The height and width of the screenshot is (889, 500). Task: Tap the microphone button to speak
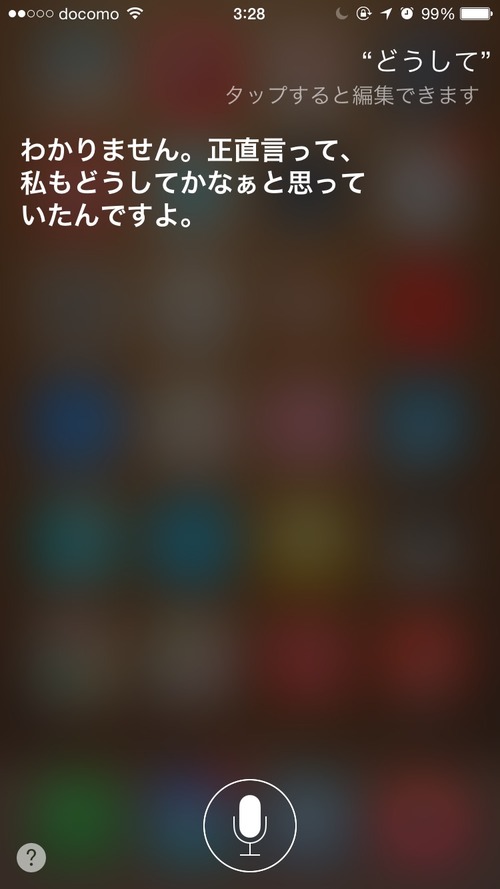[249, 825]
